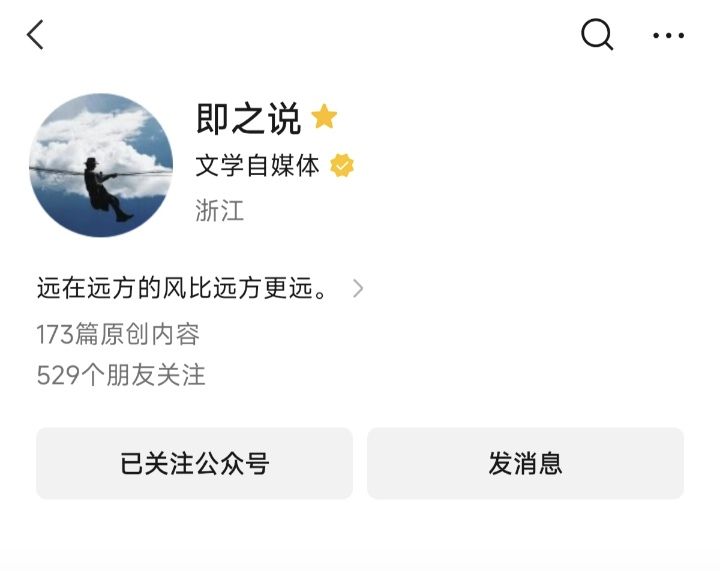Tap the 已关注公众号 button
Screen dimensions: 720x571
195,463
